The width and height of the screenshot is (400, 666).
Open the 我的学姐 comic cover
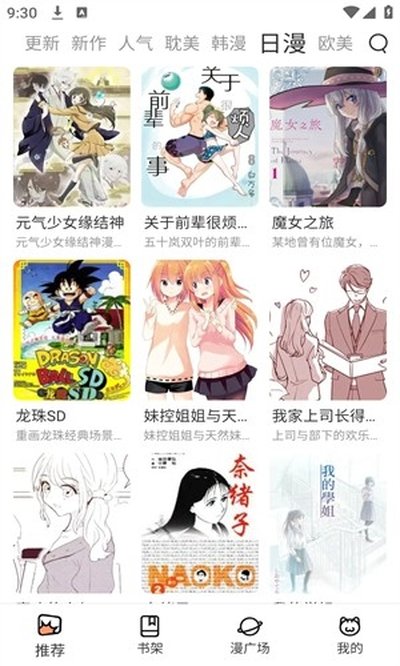328,523
